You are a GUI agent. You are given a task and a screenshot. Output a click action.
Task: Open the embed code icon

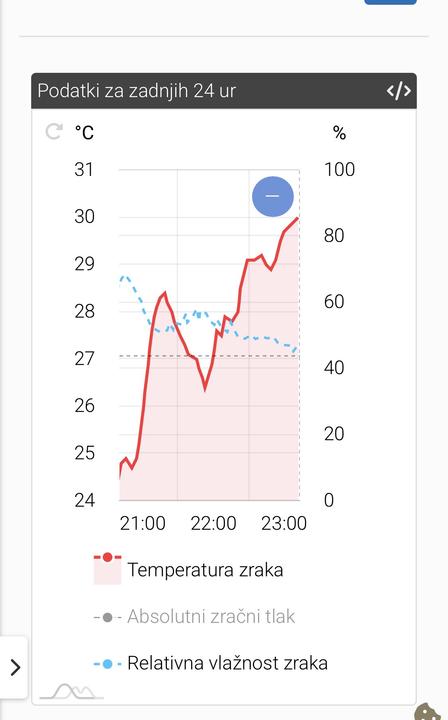(398, 90)
